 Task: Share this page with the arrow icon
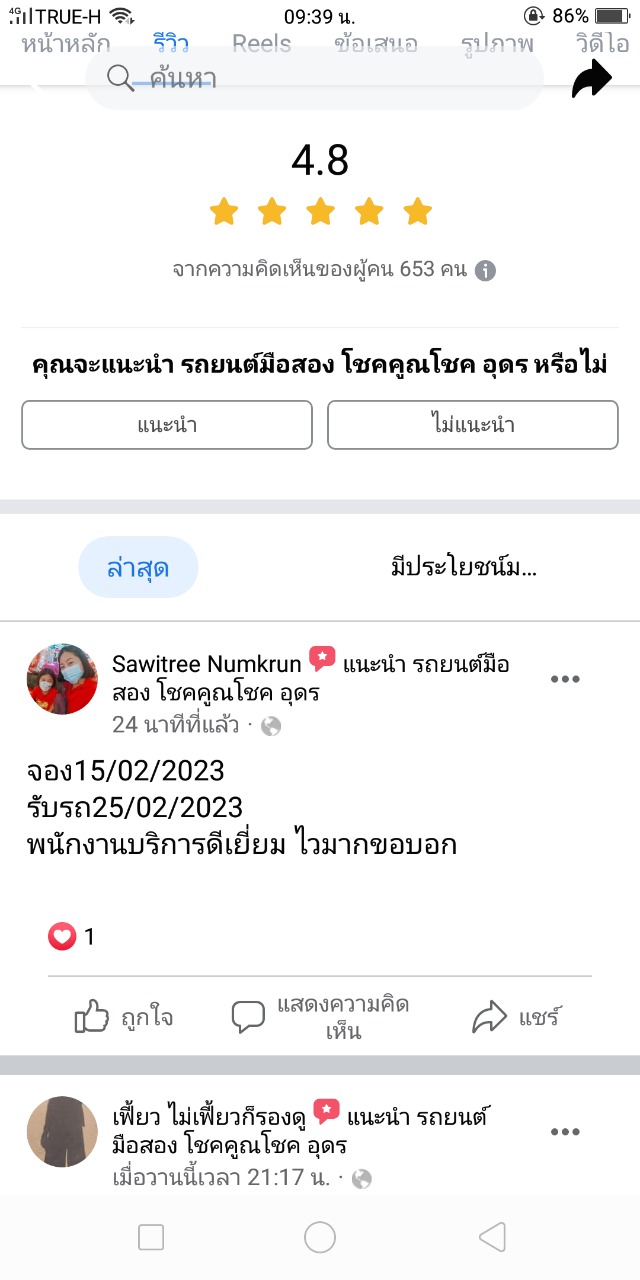591,80
